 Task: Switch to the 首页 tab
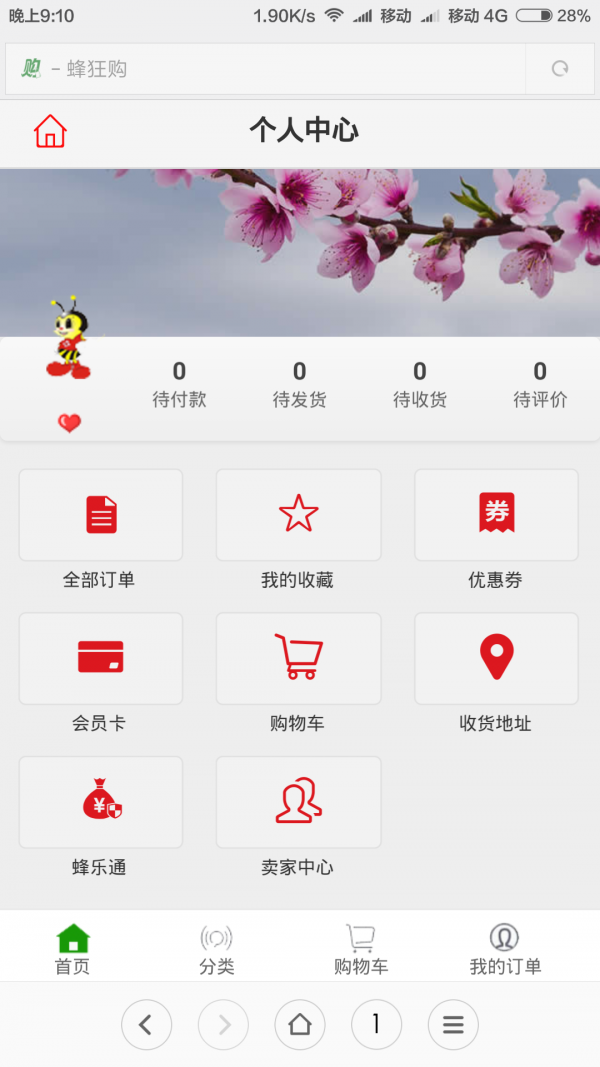pyautogui.click(x=72, y=948)
